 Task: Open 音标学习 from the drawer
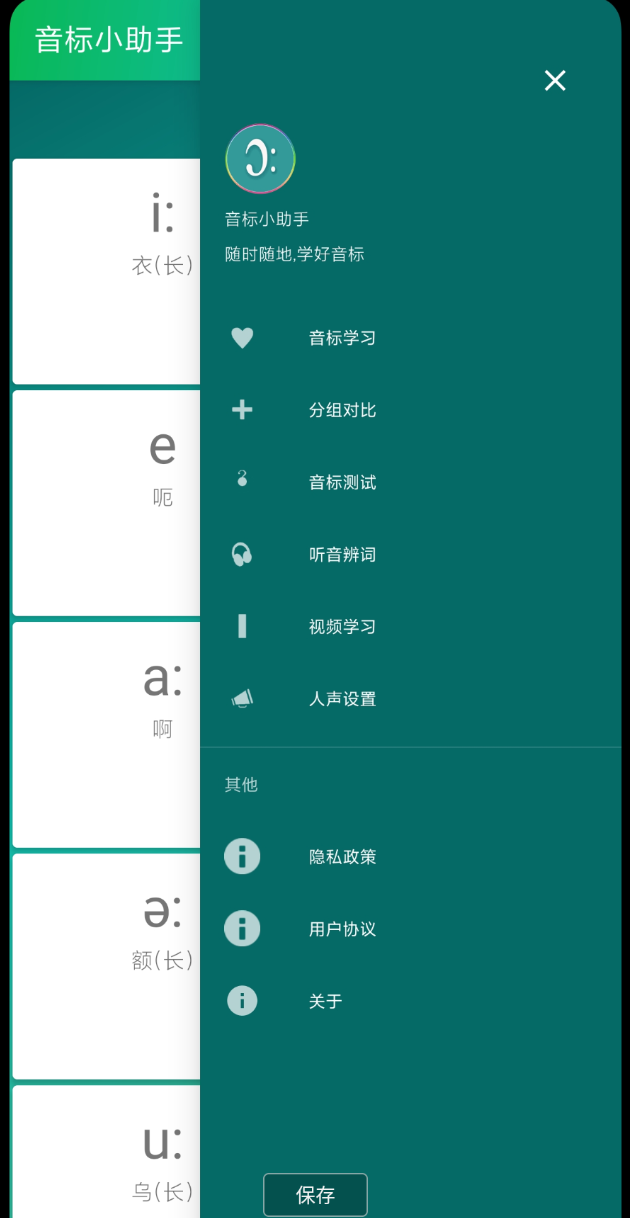pyautogui.click(x=342, y=338)
